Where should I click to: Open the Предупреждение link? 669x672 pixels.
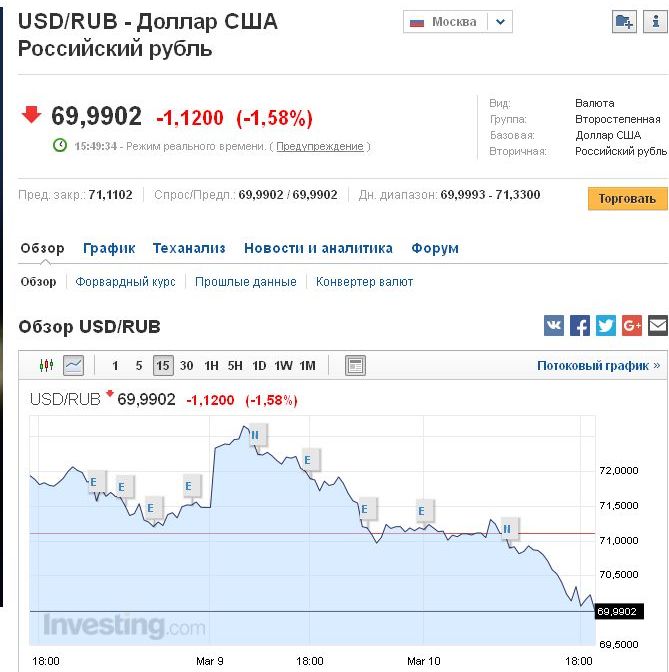coord(320,147)
